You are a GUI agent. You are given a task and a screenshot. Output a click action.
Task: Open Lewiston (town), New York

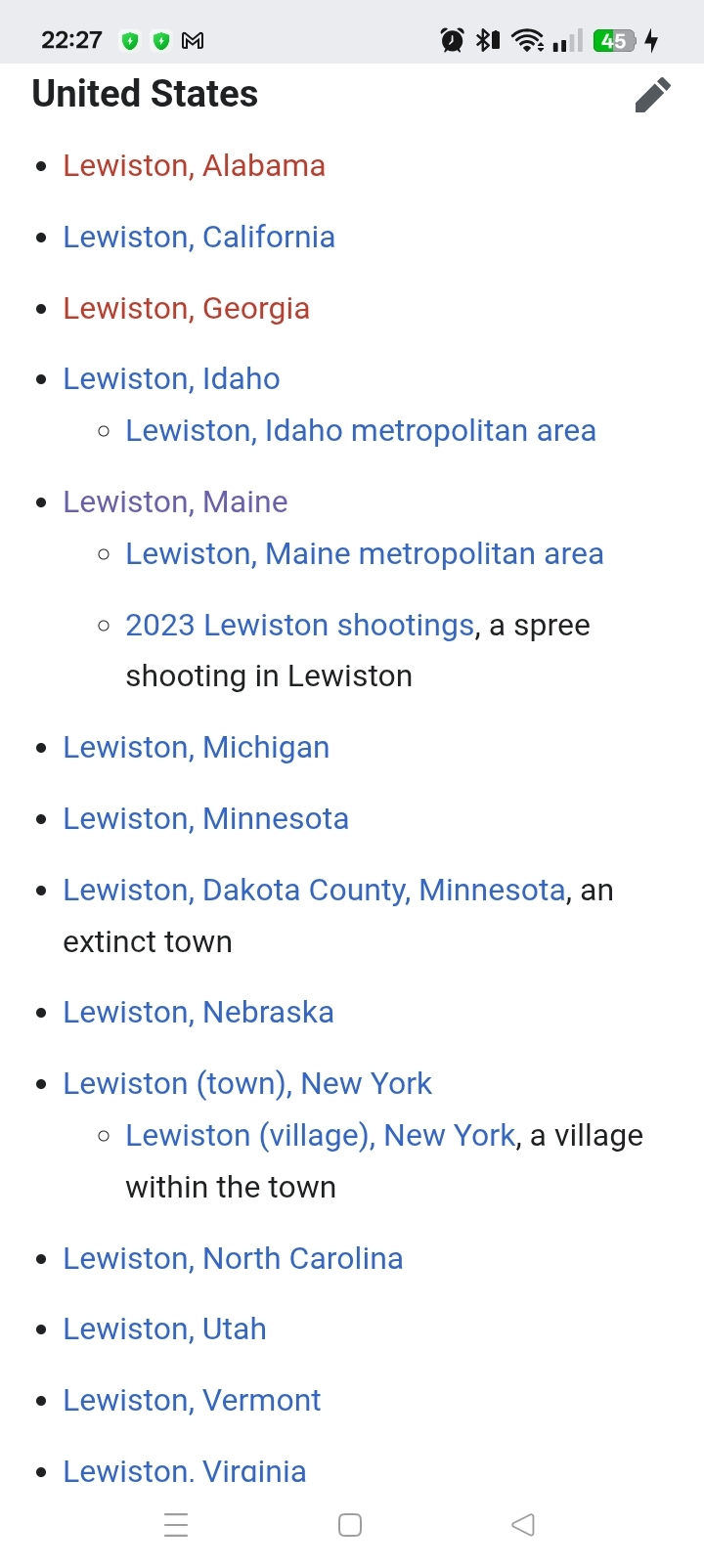(x=247, y=1084)
